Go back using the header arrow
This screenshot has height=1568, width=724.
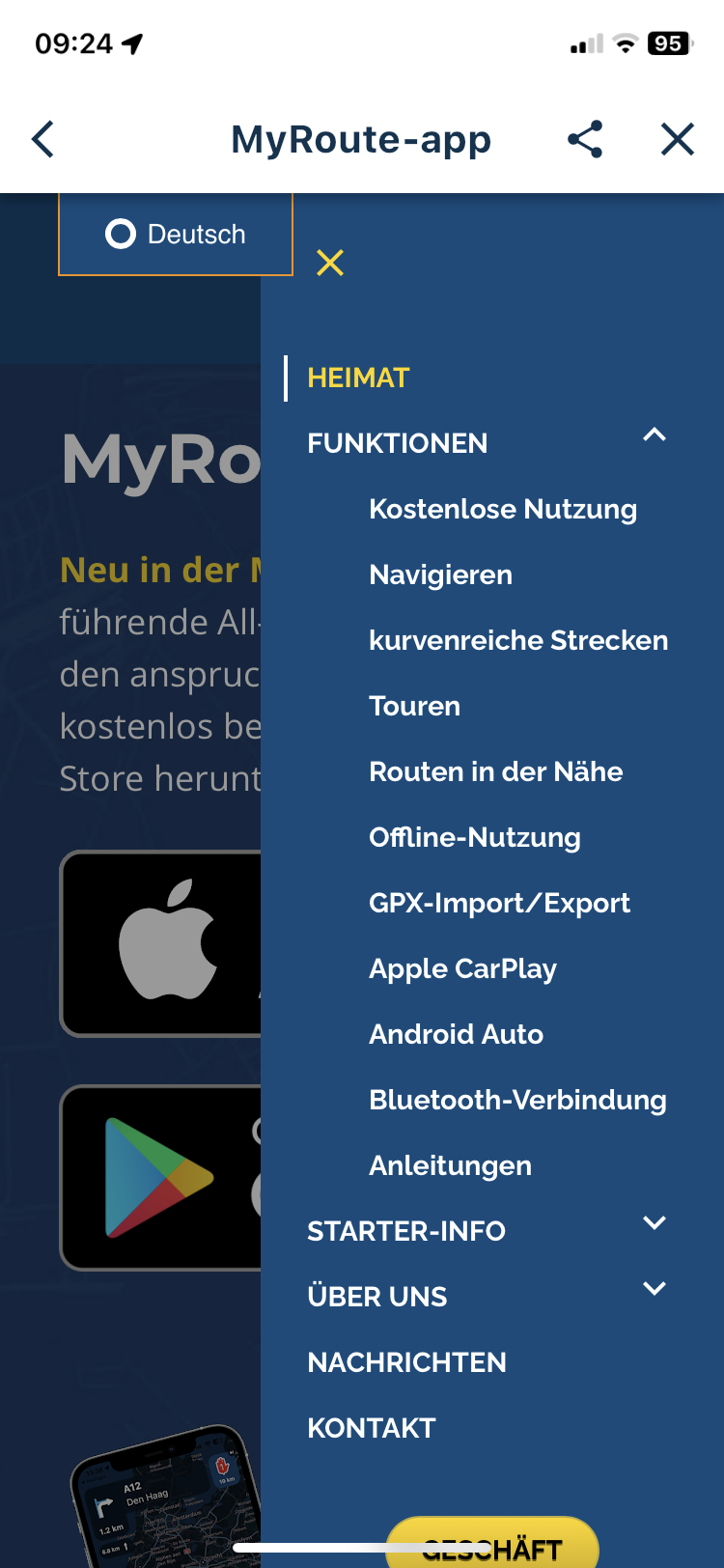tap(43, 140)
